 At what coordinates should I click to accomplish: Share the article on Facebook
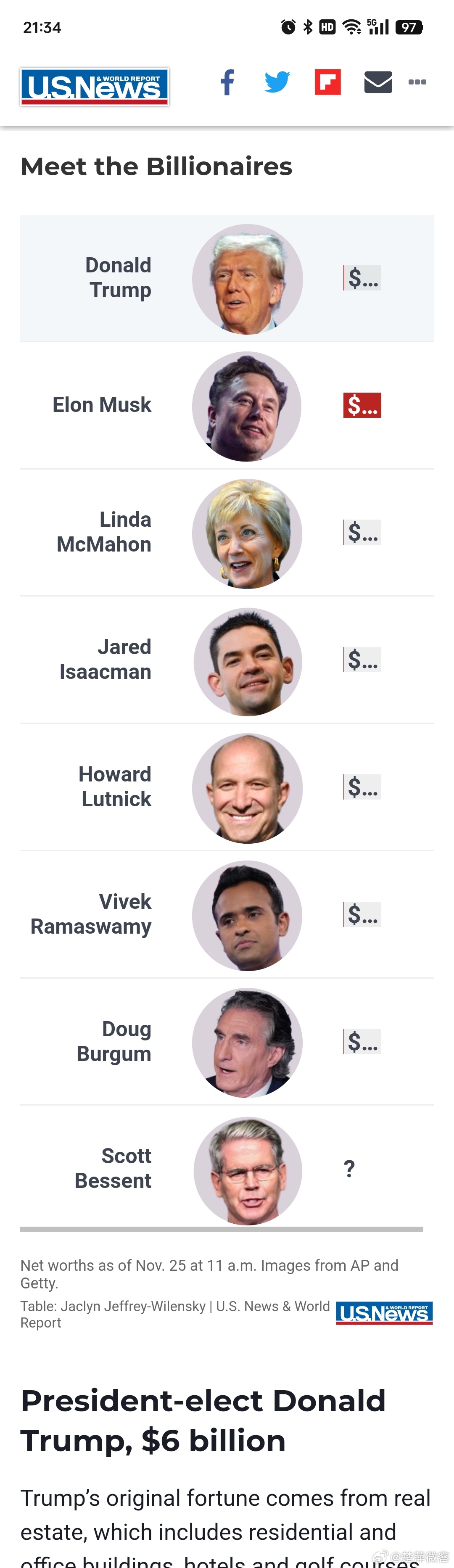227,82
